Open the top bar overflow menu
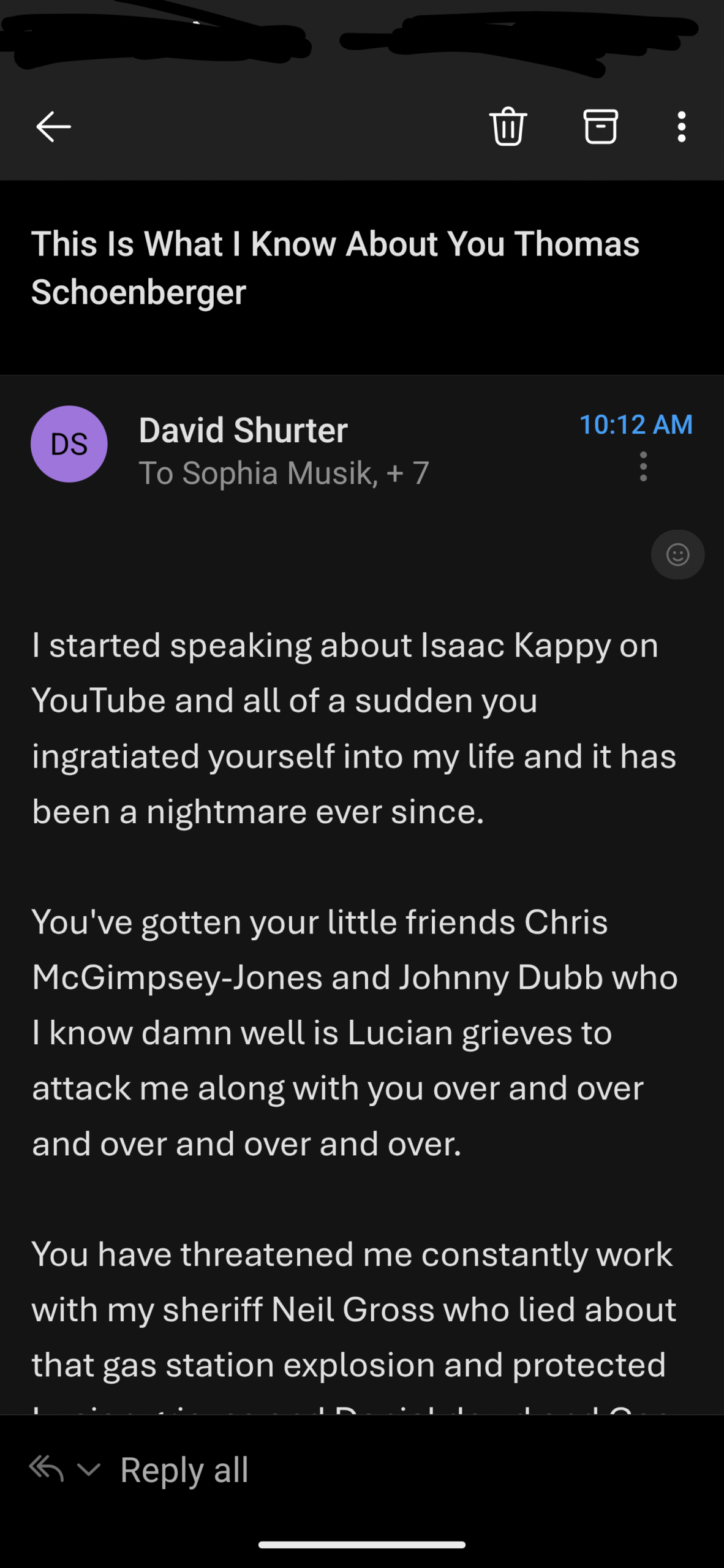Screen dimensions: 724x1568 coord(682,127)
